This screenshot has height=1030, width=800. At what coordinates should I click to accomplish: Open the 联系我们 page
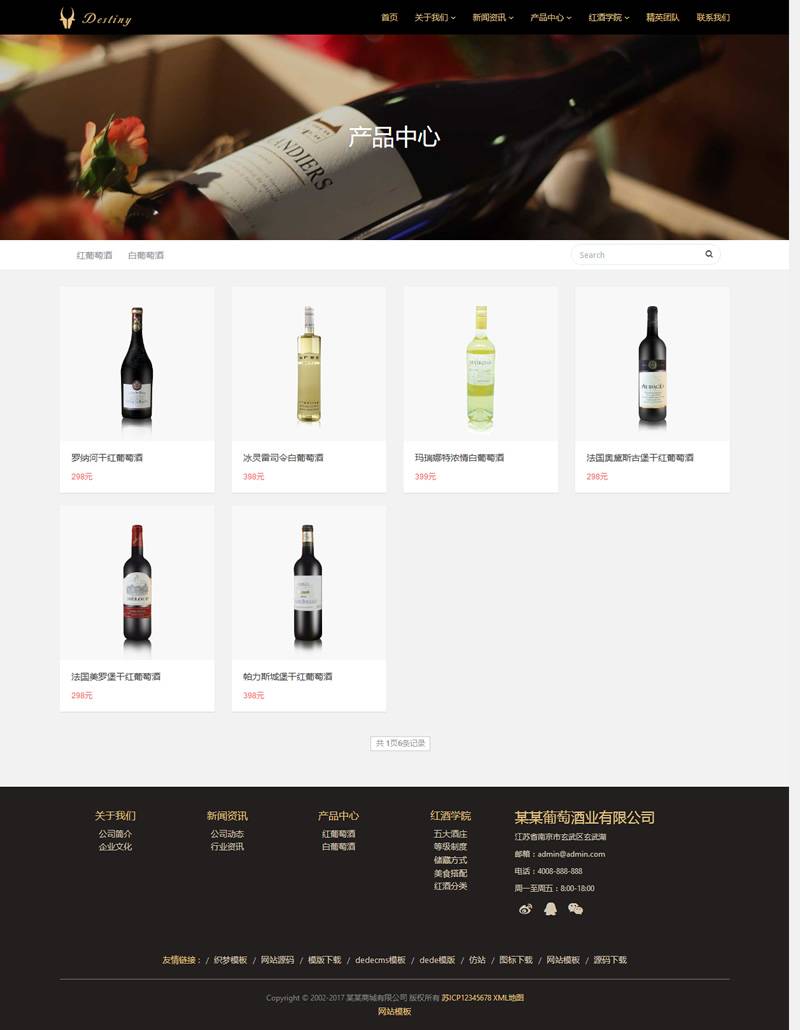713,17
